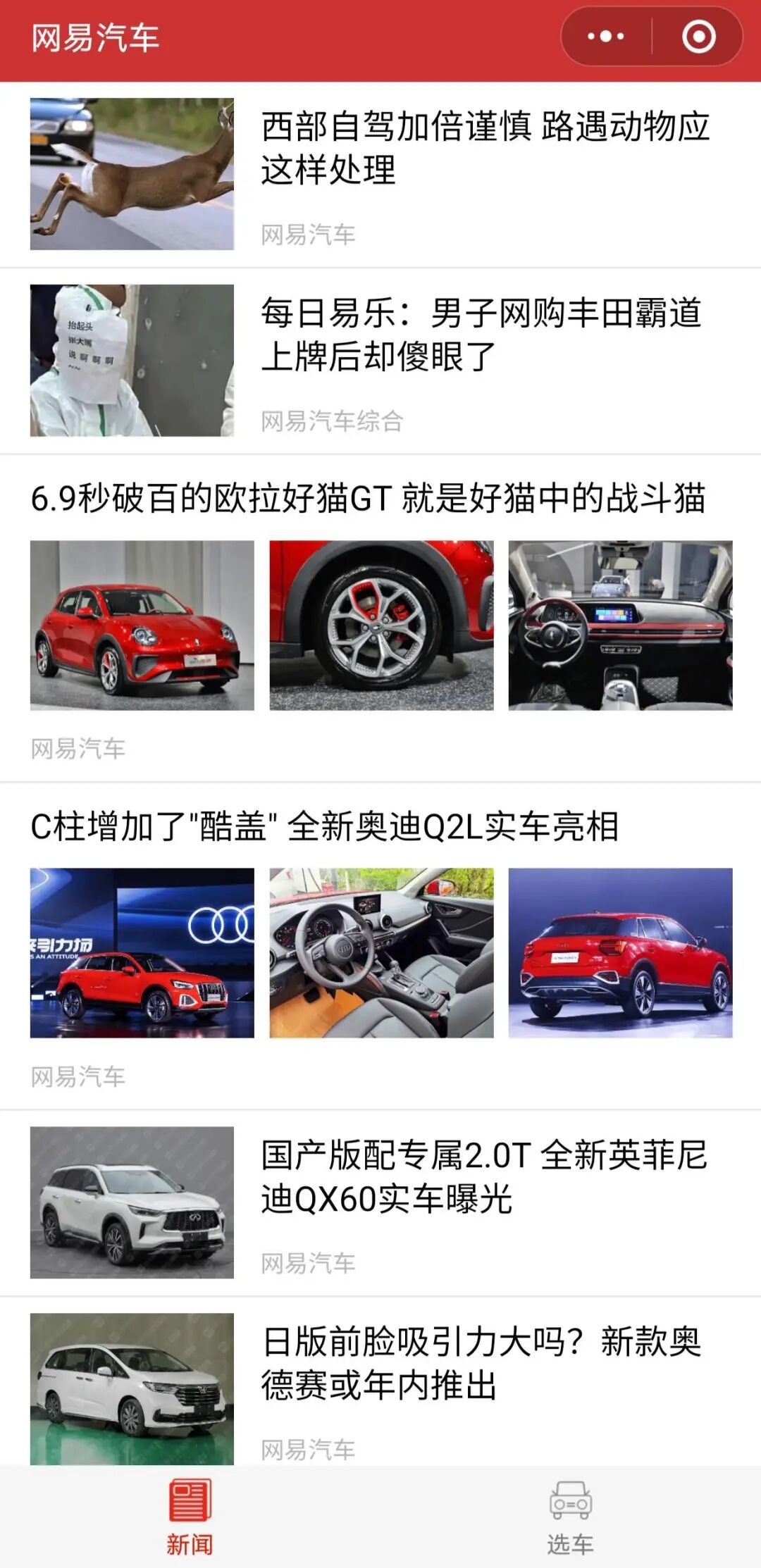The width and height of the screenshot is (761, 1568).
Task: Open article about 西部自驾 animal encounters
Action: (x=485, y=148)
